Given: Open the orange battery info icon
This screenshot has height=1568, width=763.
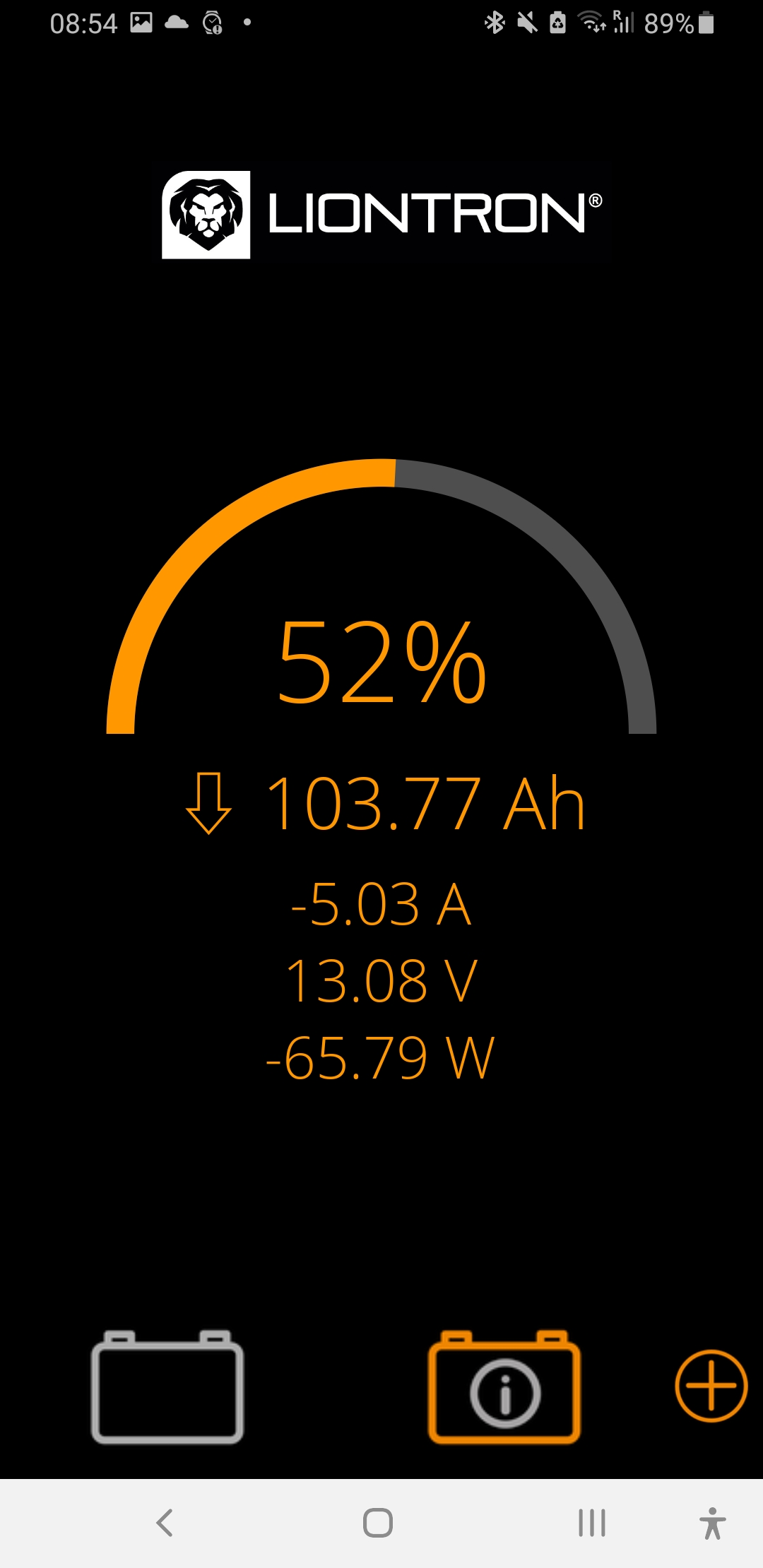Looking at the screenshot, I should click(x=504, y=1386).
